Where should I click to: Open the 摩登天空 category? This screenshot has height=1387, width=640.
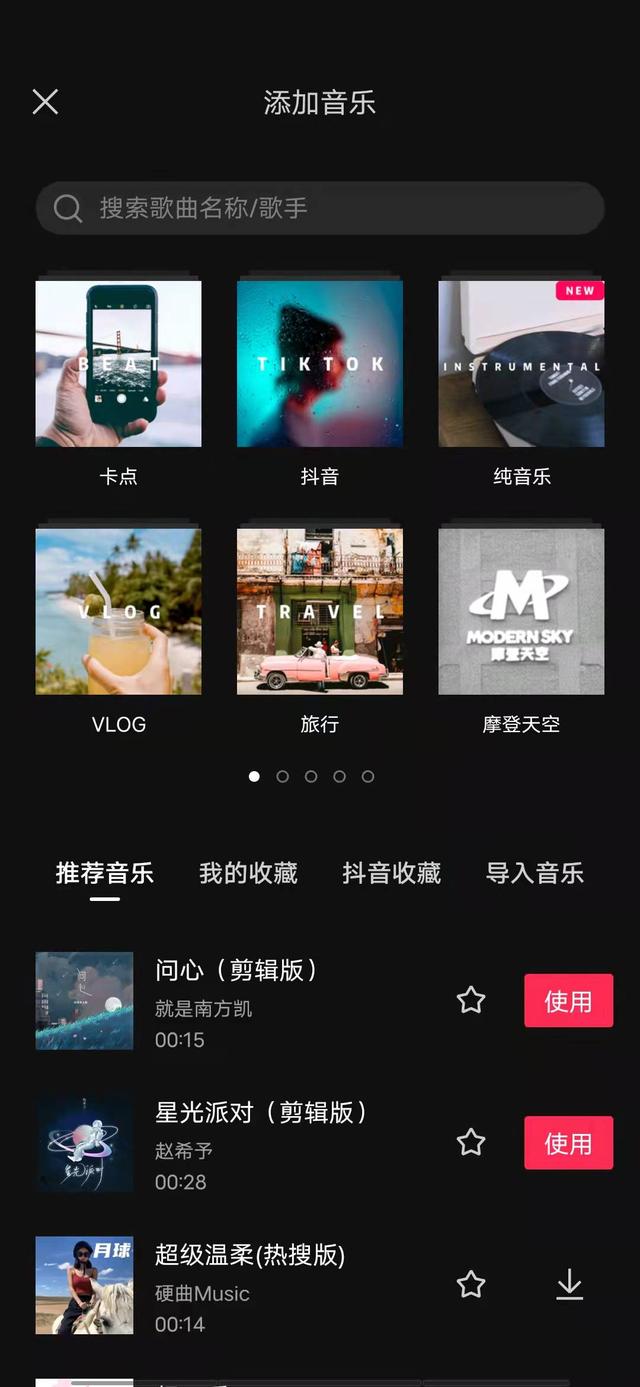(x=521, y=612)
